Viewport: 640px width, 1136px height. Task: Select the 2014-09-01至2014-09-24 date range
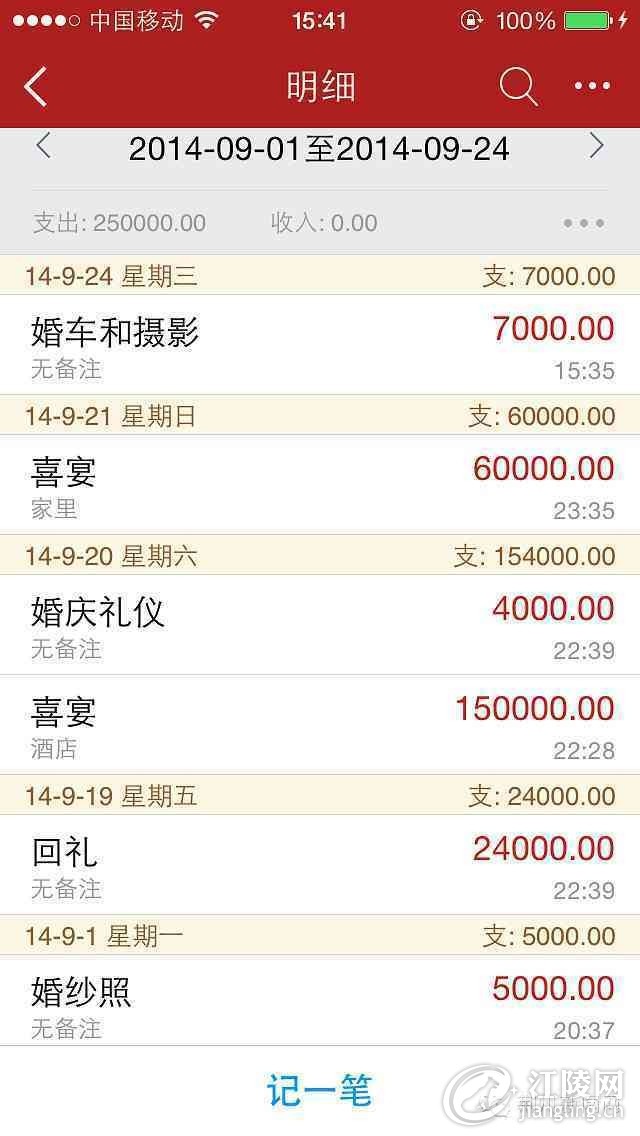(x=319, y=149)
